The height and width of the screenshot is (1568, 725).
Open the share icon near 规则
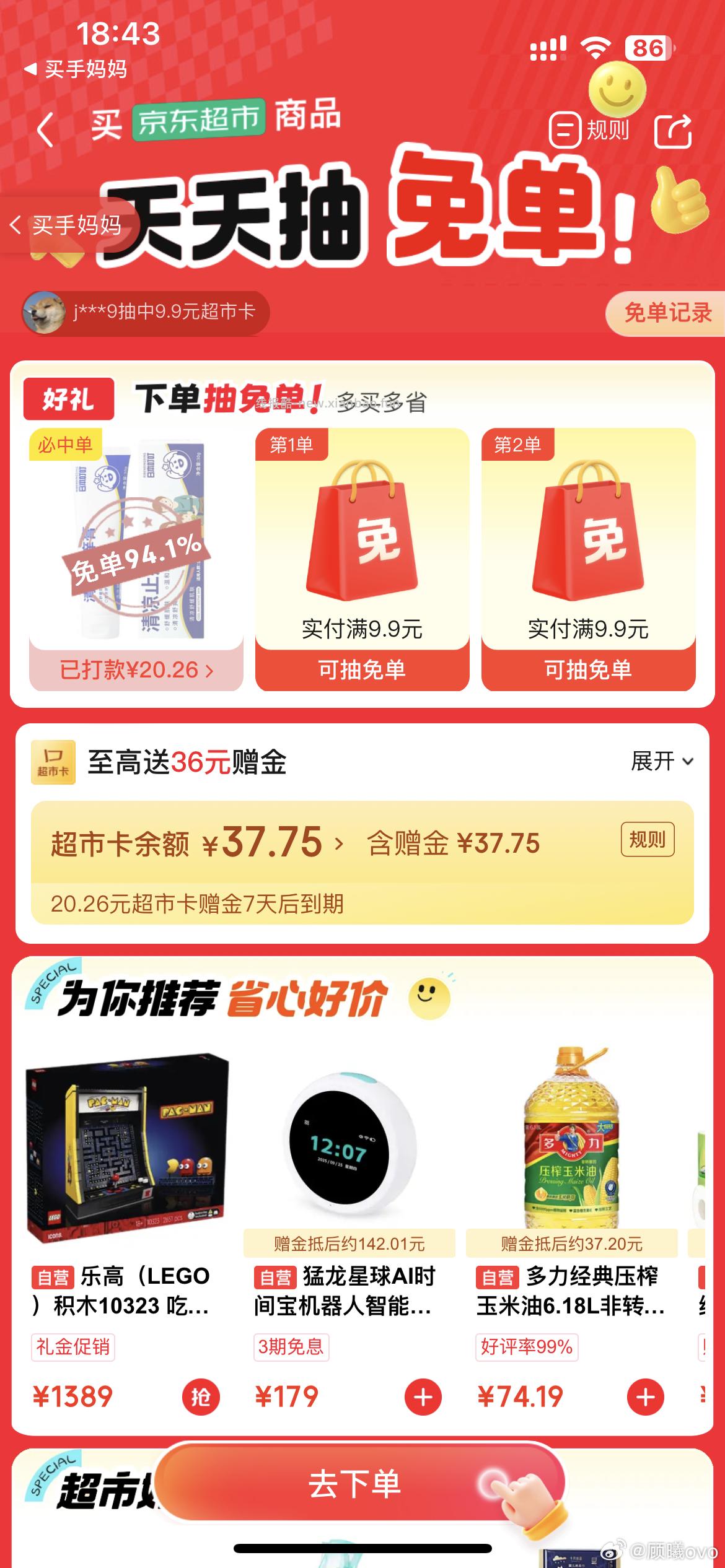click(674, 130)
